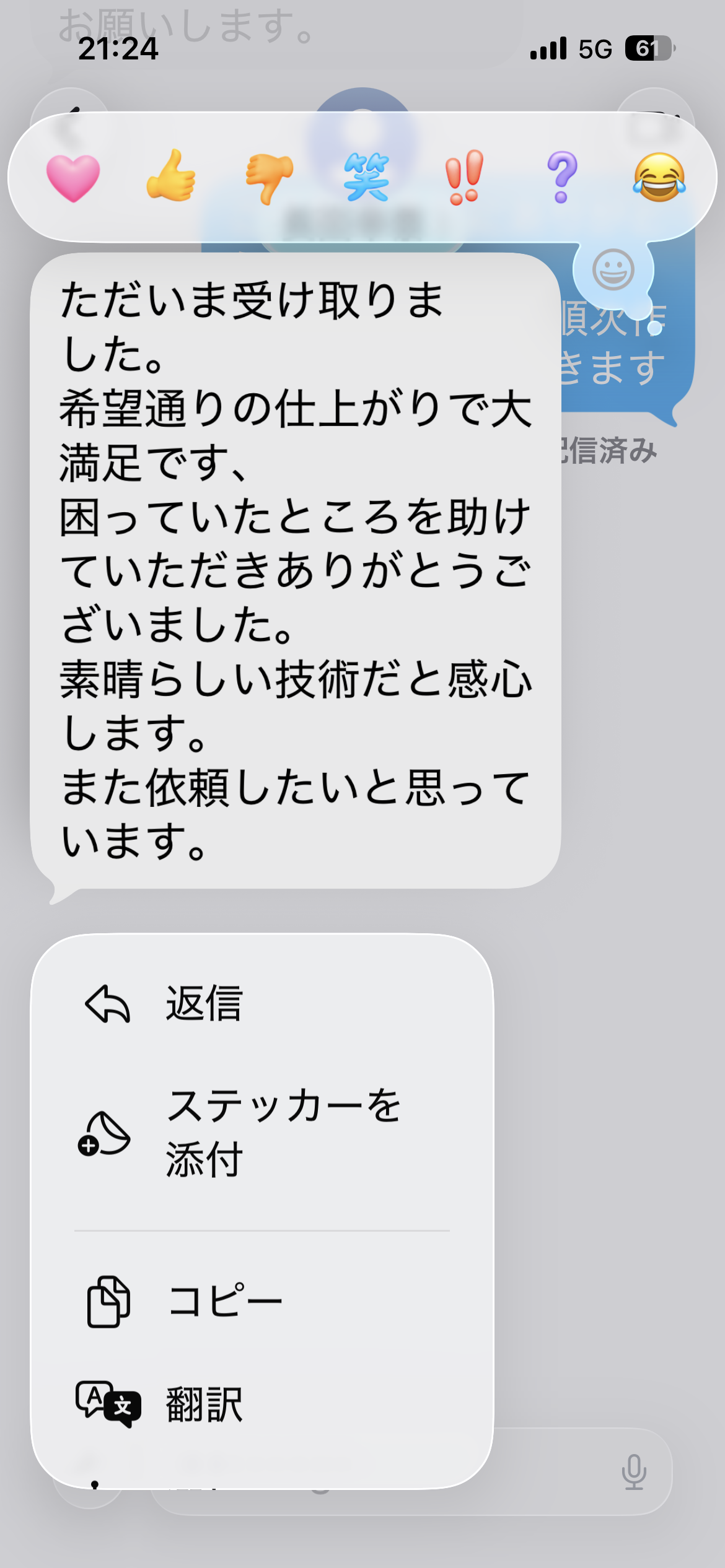The width and height of the screenshot is (725, 1568).
Task: React with the tears of joy emoji
Action: (659, 178)
